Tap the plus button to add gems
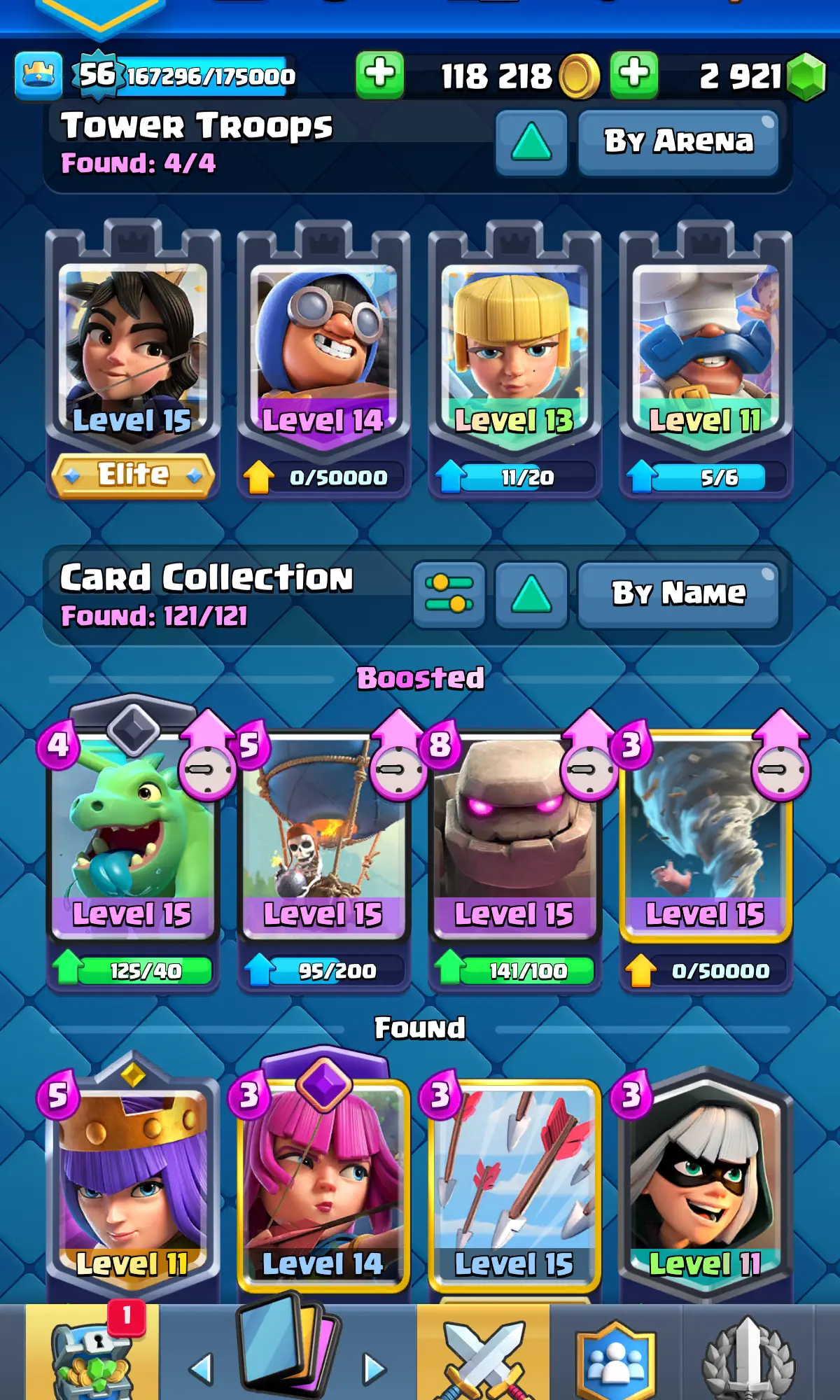 [633, 74]
